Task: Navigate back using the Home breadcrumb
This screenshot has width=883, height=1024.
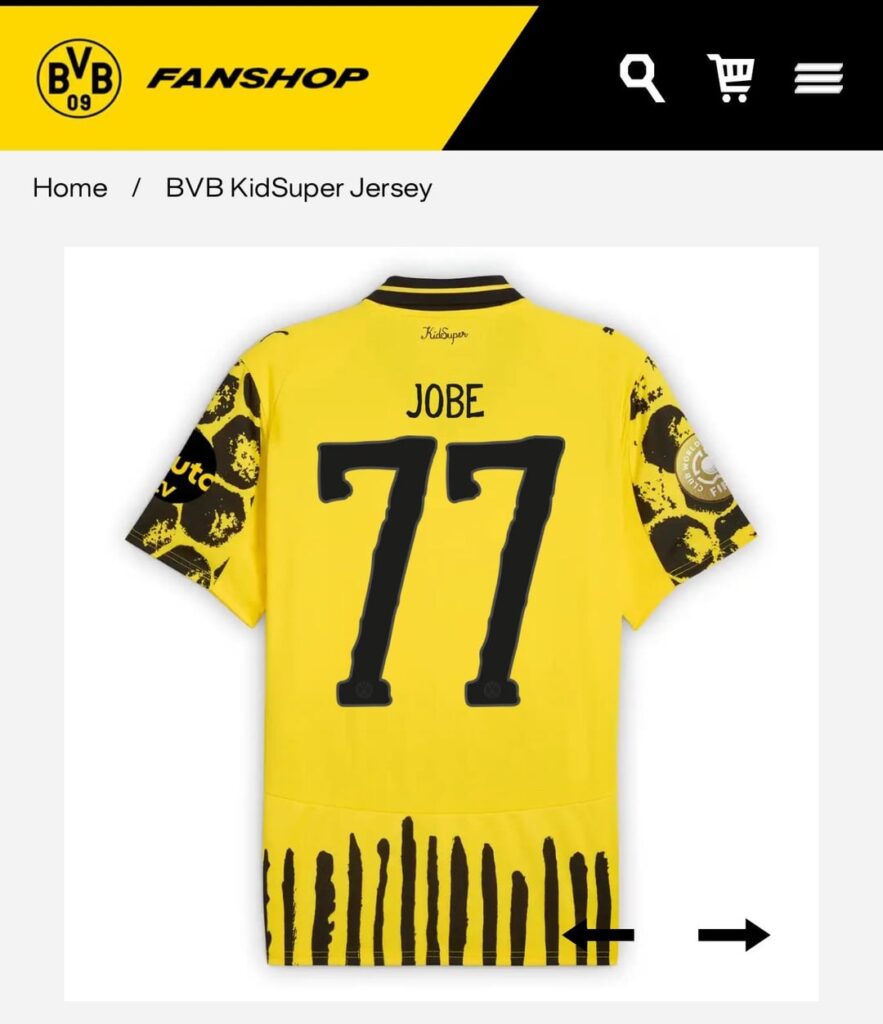Action: point(70,188)
